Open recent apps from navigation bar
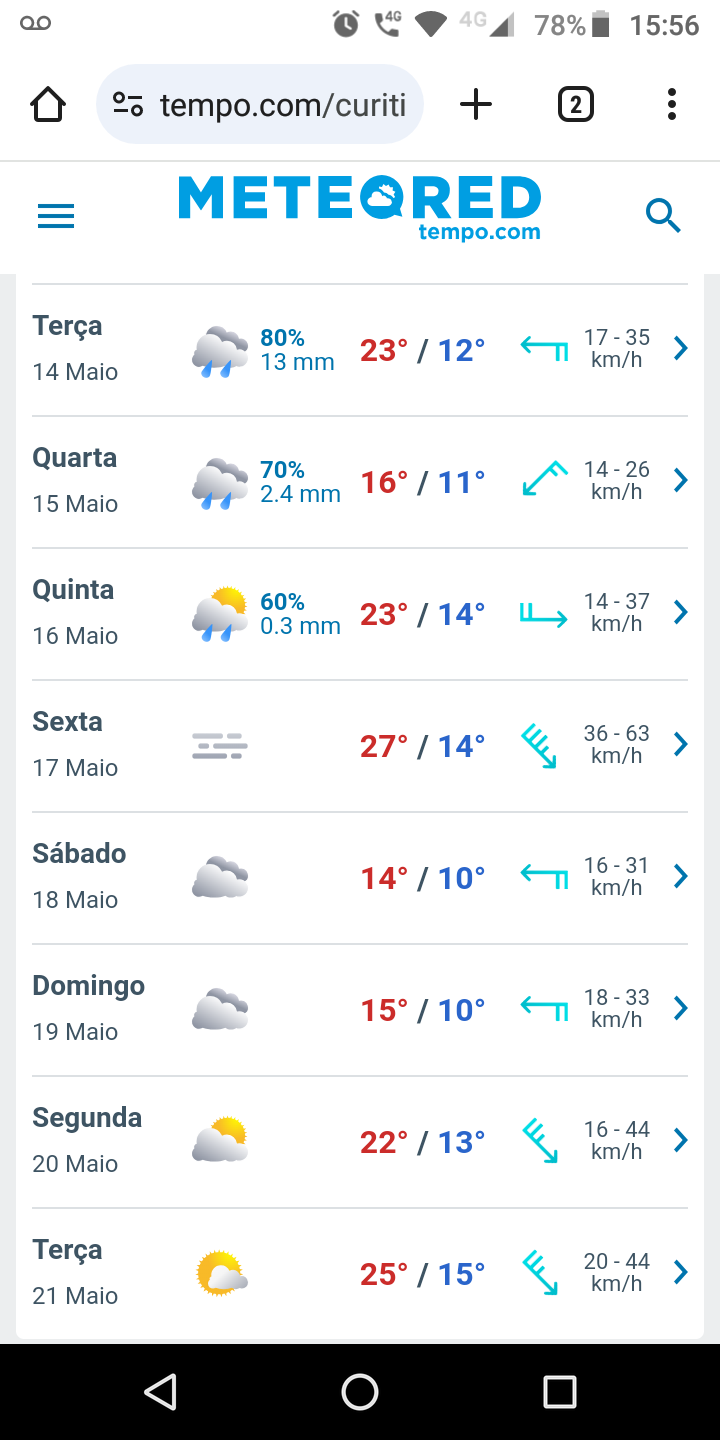720x1440 pixels. 560,1392
